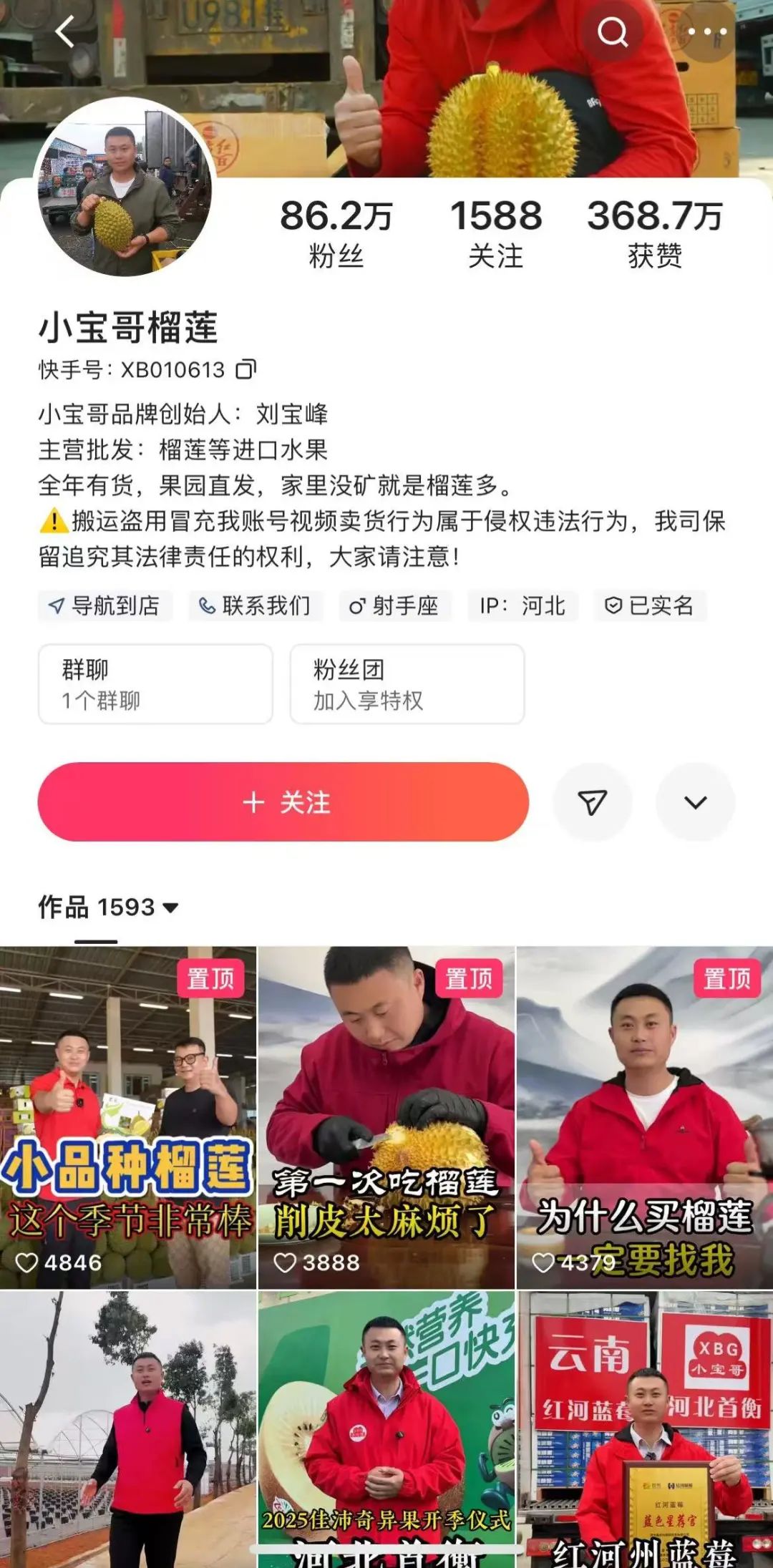Open the search icon on the profile header

(612, 31)
